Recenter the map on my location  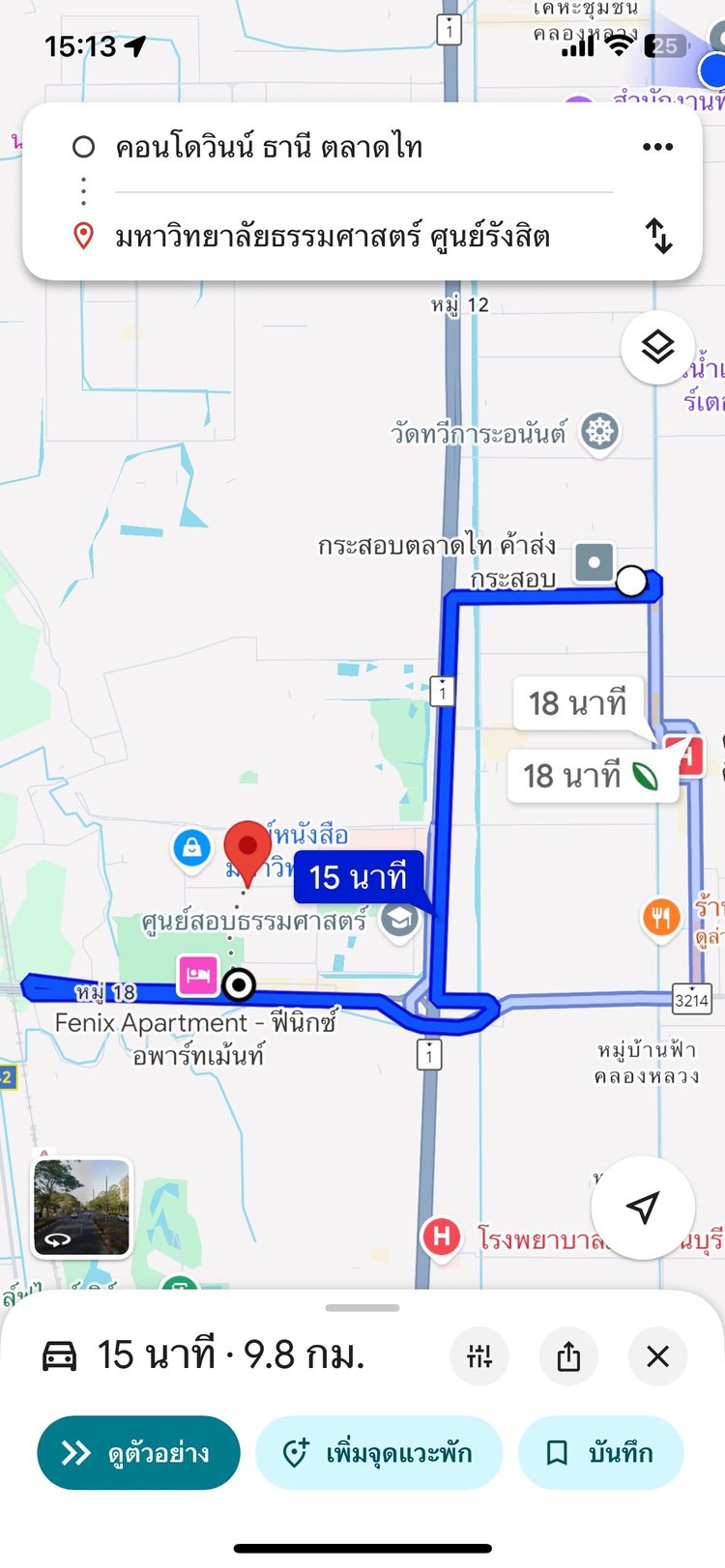click(x=643, y=1207)
